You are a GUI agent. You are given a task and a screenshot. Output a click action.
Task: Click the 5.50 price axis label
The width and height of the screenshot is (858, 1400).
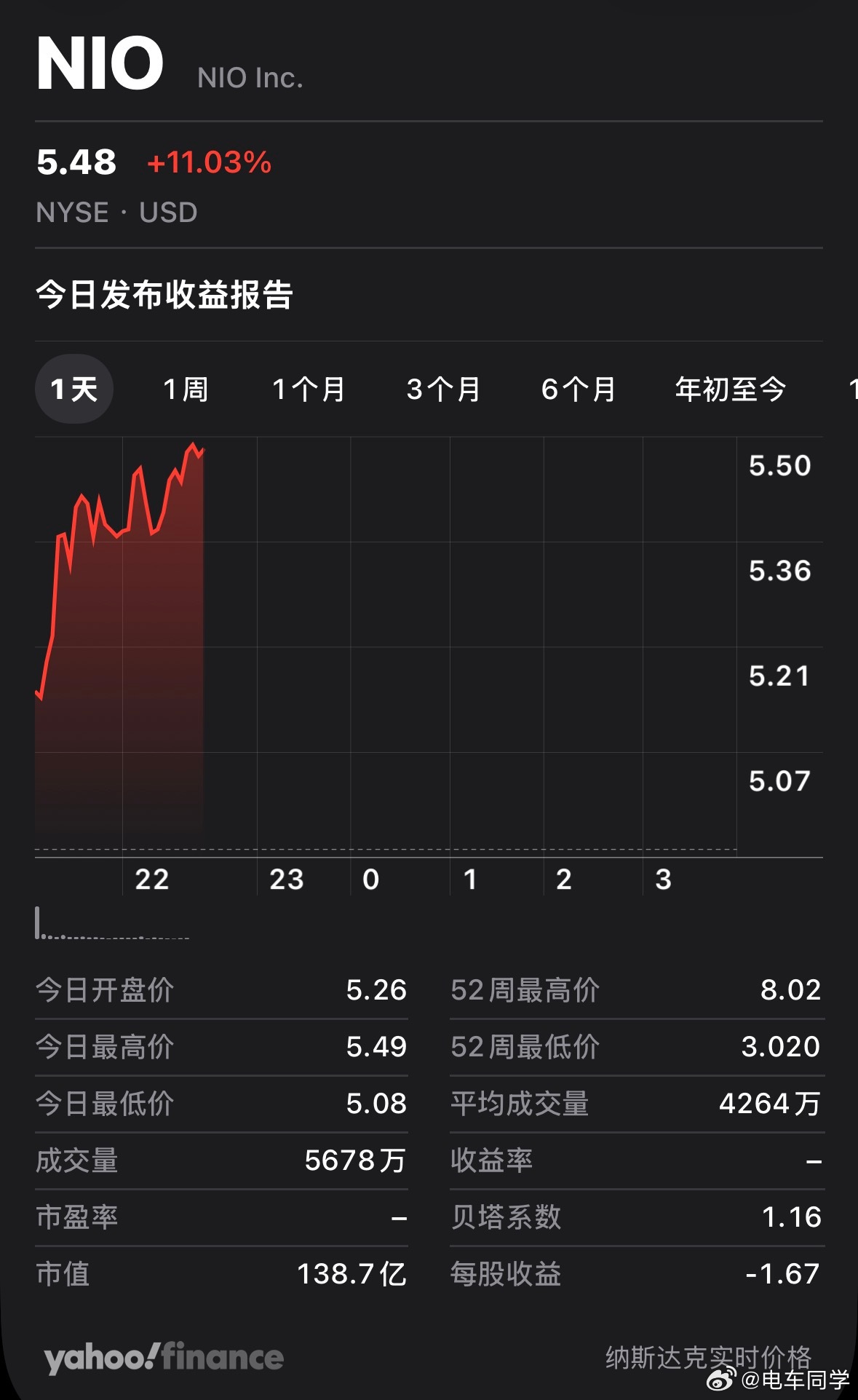click(780, 465)
